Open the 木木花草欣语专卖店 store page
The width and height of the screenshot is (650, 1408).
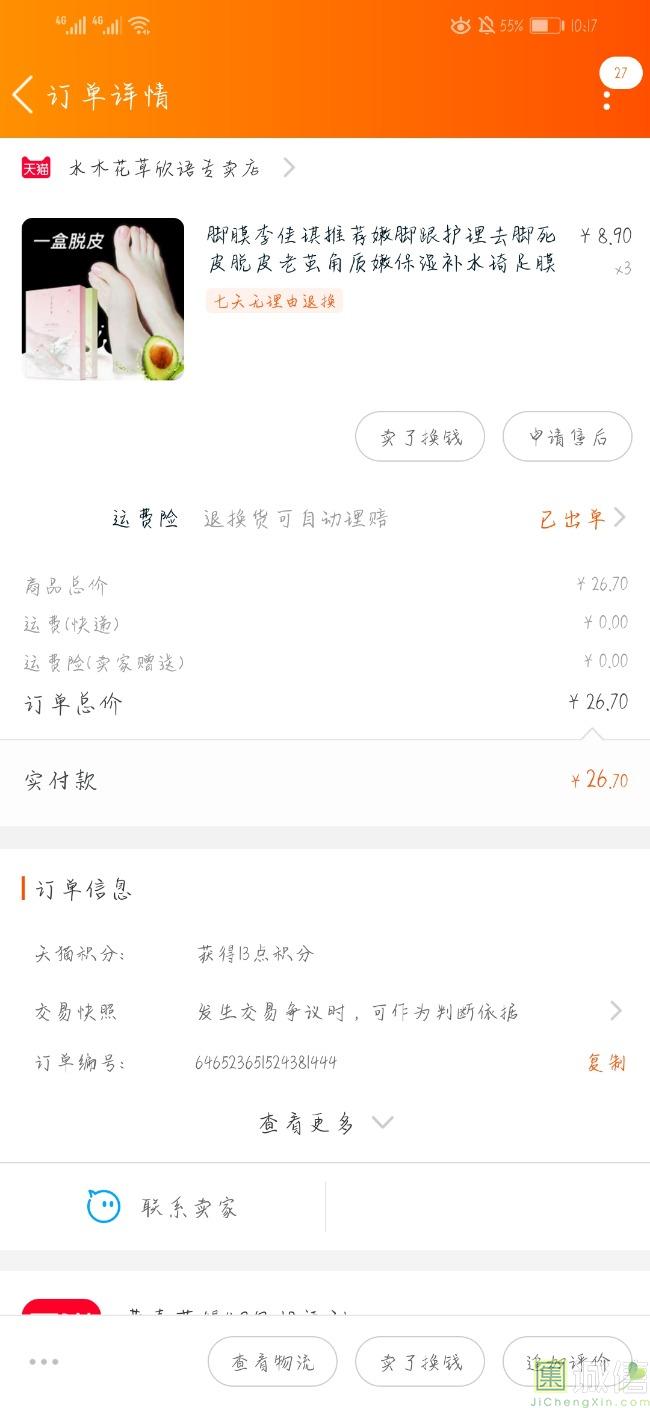tap(165, 168)
